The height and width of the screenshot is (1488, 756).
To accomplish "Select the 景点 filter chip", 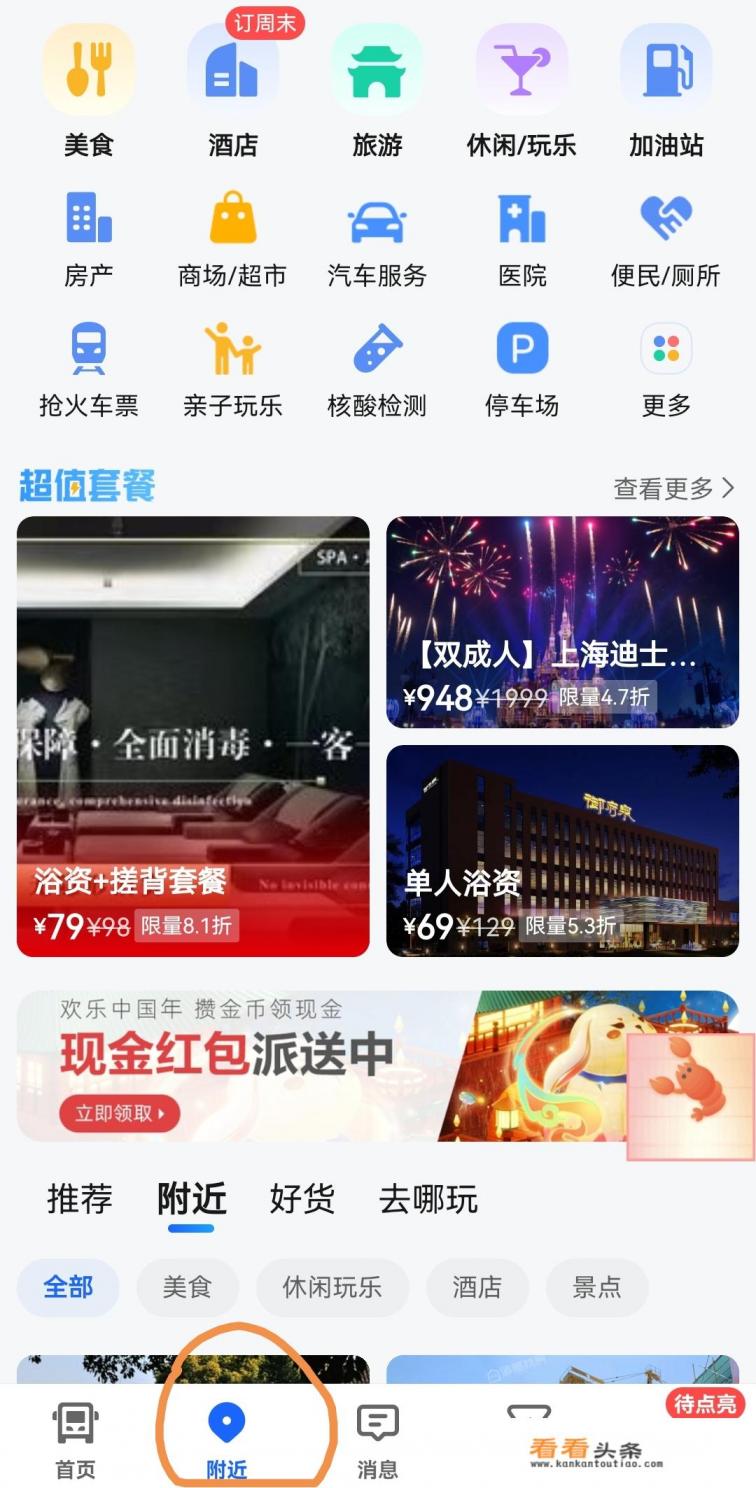I will pos(597,1288).
